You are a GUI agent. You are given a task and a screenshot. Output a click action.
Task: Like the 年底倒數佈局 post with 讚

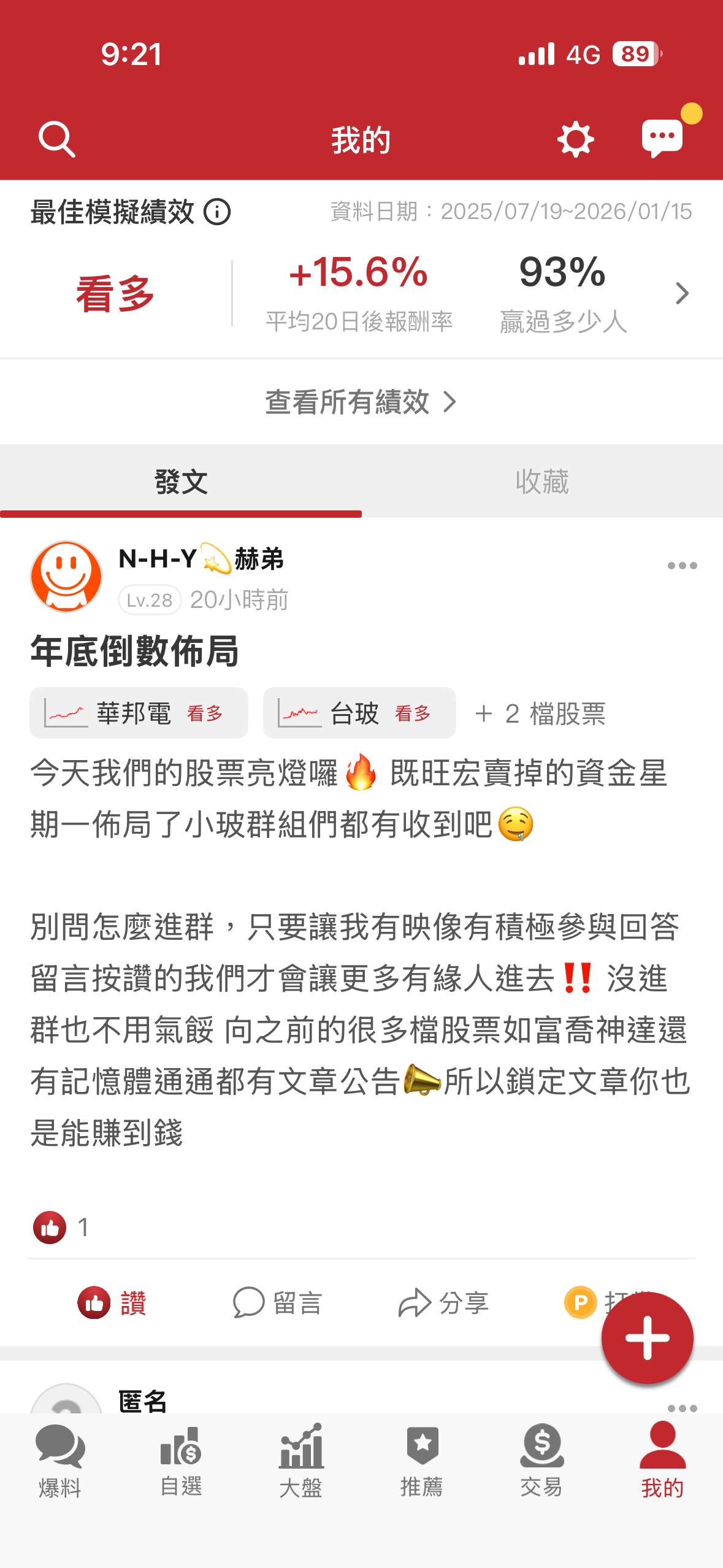coord(112,1302)
